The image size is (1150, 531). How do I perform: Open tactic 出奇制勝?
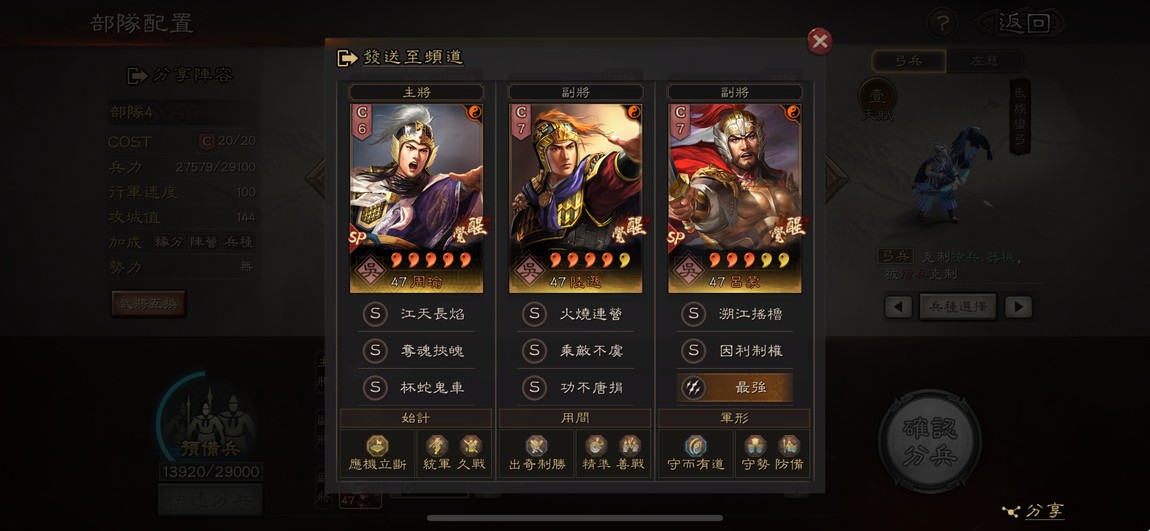coord(537,453)
